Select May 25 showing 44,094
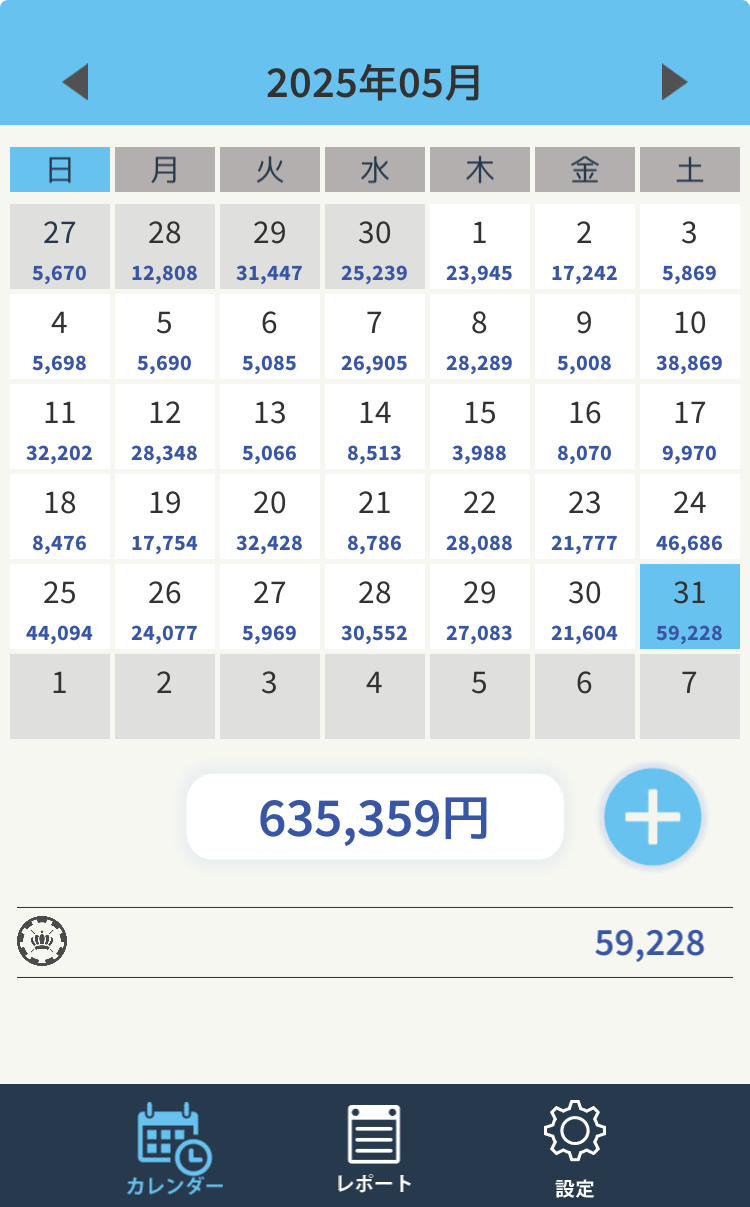Screen dimensions: 750x1207 (x=60, y=606)
